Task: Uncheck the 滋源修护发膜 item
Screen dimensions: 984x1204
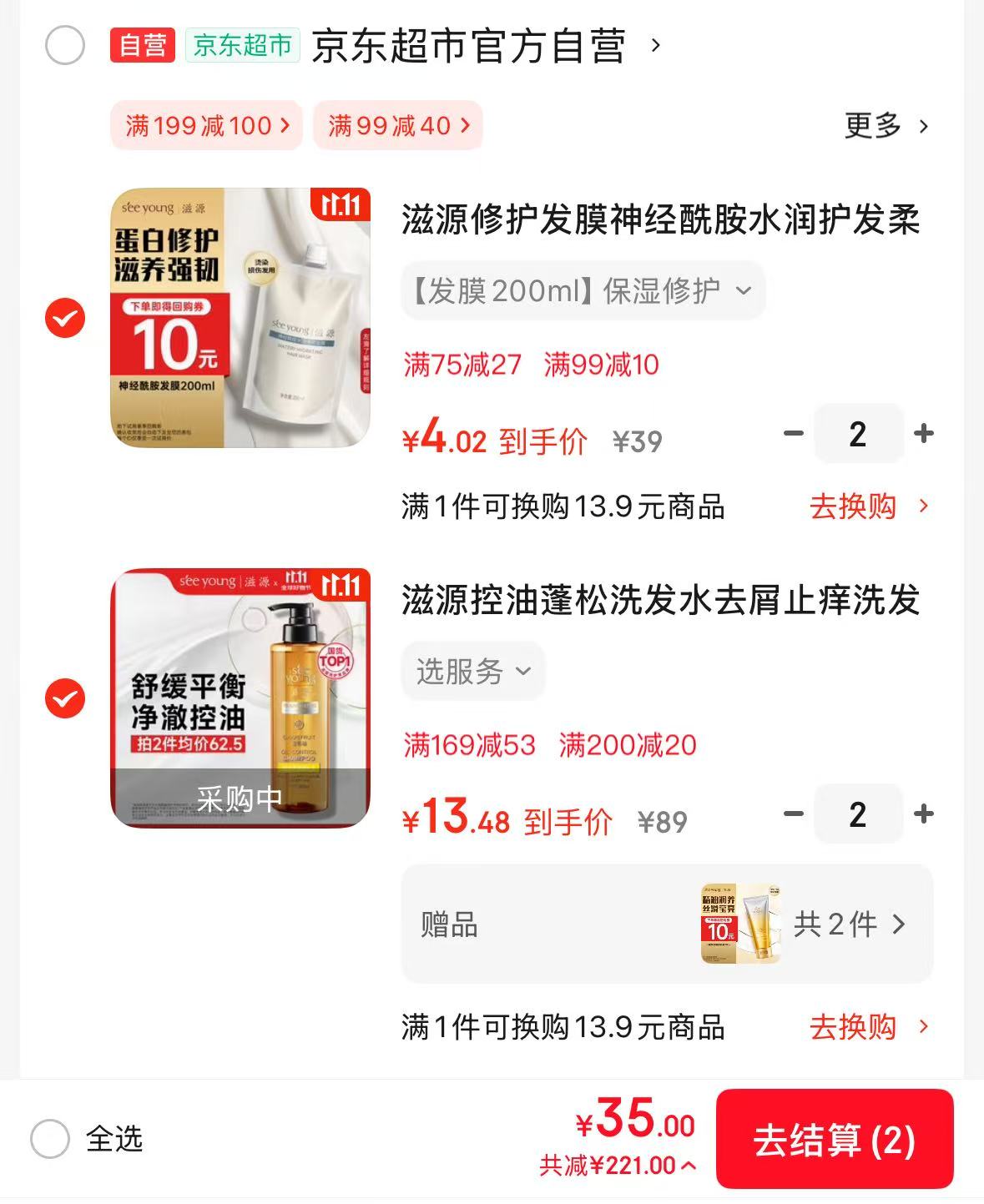Action: tap(65, 318)
